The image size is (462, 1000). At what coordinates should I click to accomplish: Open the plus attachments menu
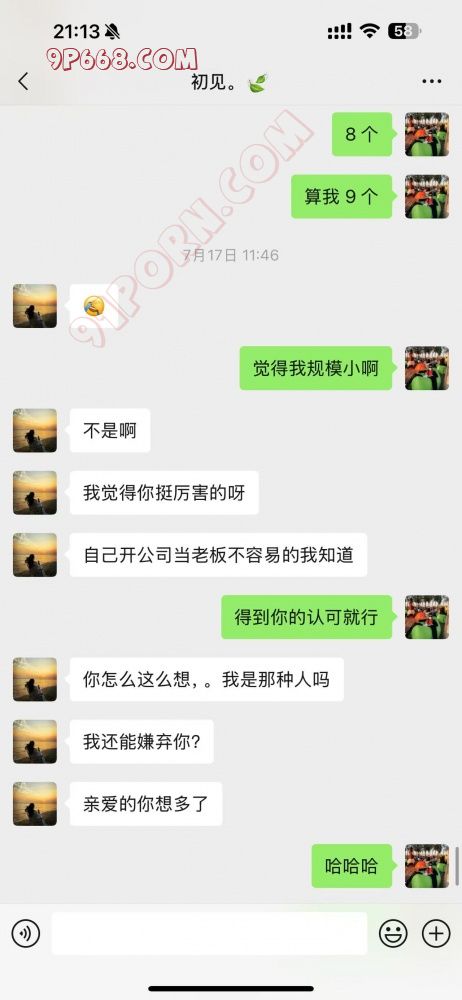(x=436, y=934)
